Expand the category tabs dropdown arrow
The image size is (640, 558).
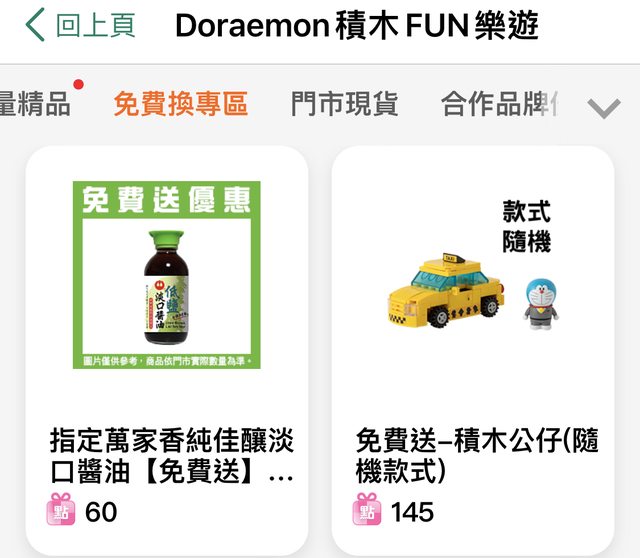[604, 108]
